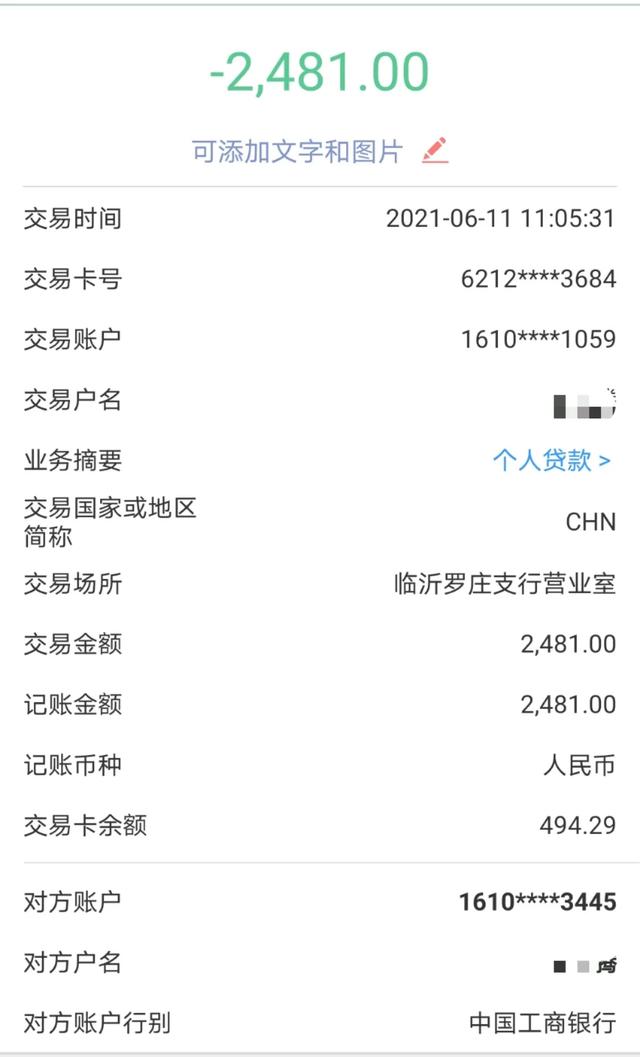This screenshot has width=640, height=1057.
Task: Tap the red pencil edit icon
Action: tap(435, 150)
